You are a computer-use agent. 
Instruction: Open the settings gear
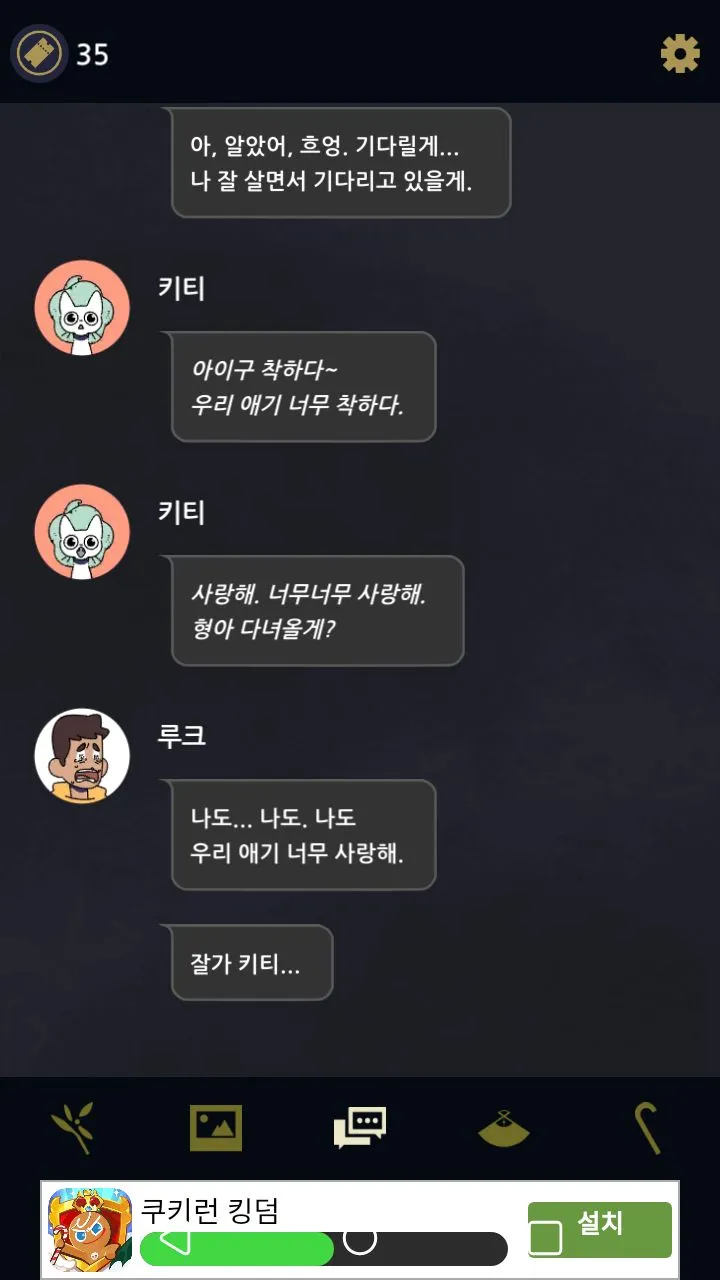[680, 53]
